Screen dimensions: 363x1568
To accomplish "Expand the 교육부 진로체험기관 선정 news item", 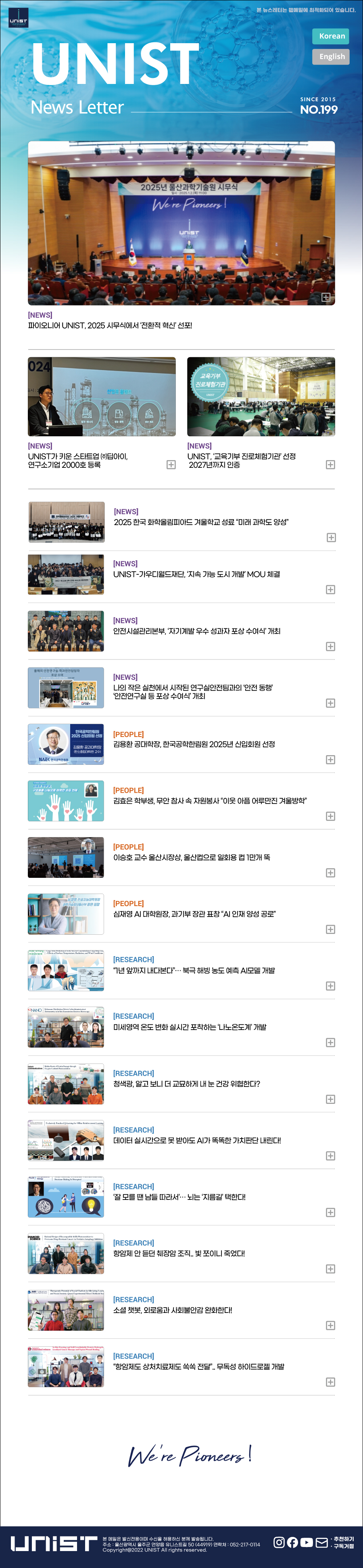I will click(330, 465).
